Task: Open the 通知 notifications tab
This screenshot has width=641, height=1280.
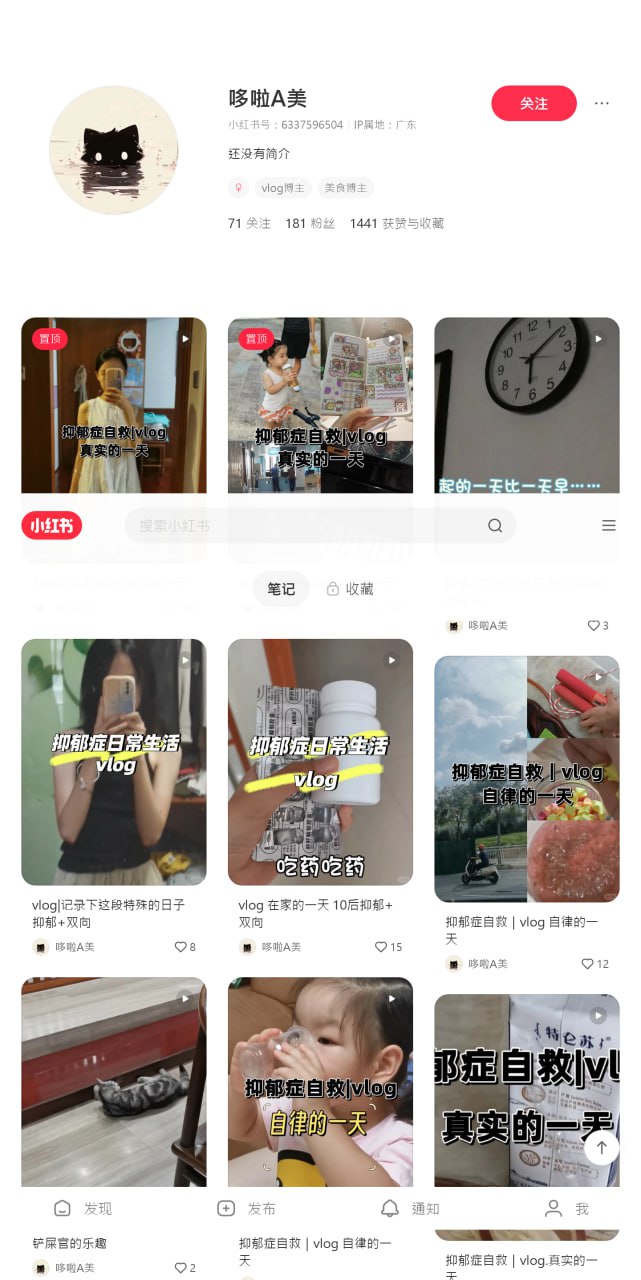Action: pos(411,1208)
